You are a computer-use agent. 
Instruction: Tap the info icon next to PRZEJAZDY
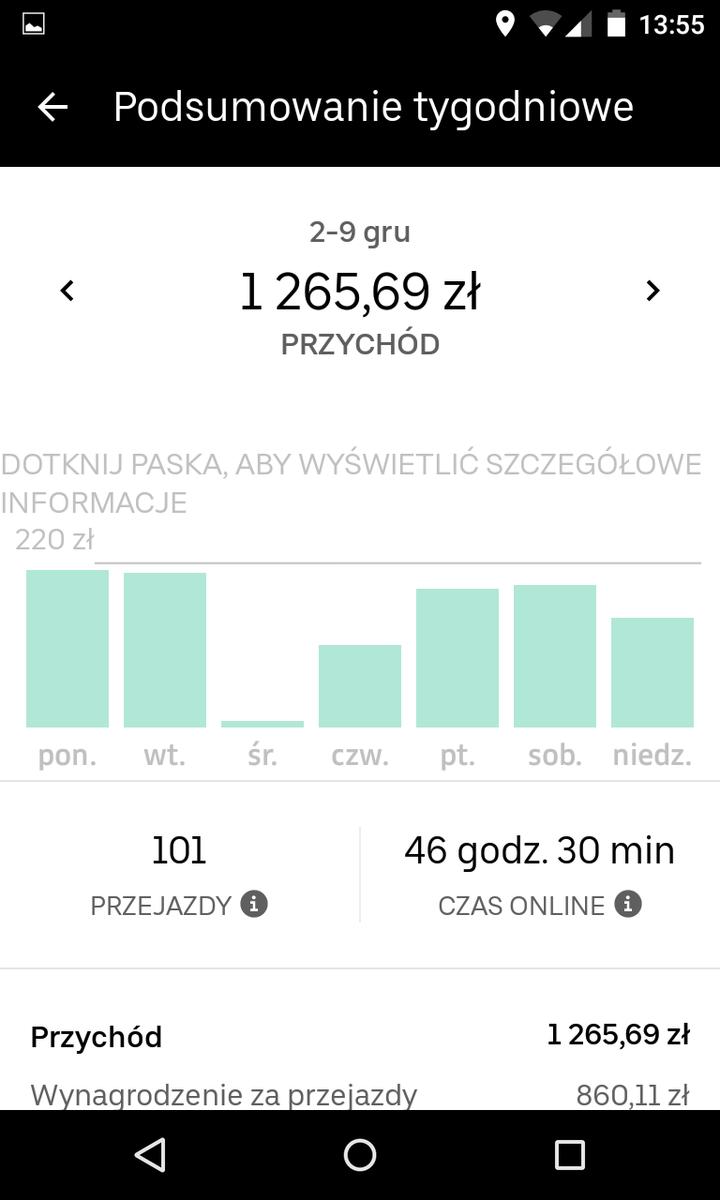click(256, 905)
